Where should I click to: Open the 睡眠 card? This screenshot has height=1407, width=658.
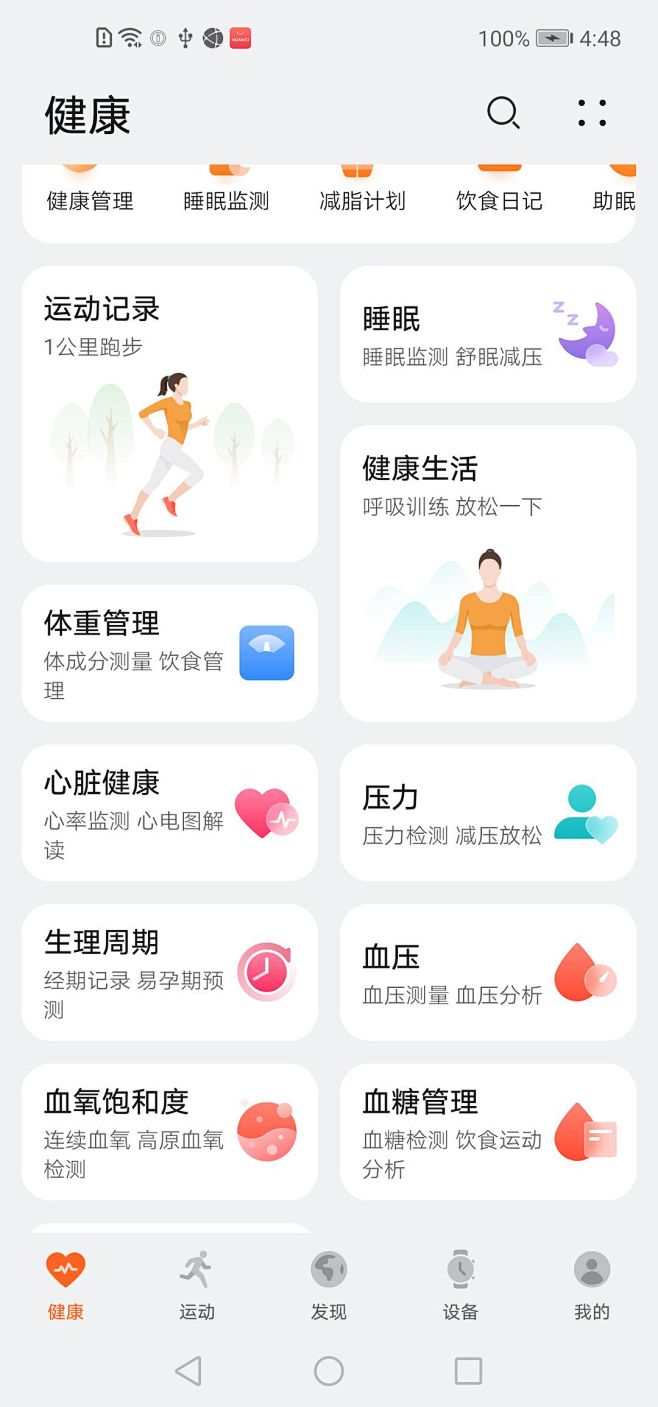pos(488,334)
